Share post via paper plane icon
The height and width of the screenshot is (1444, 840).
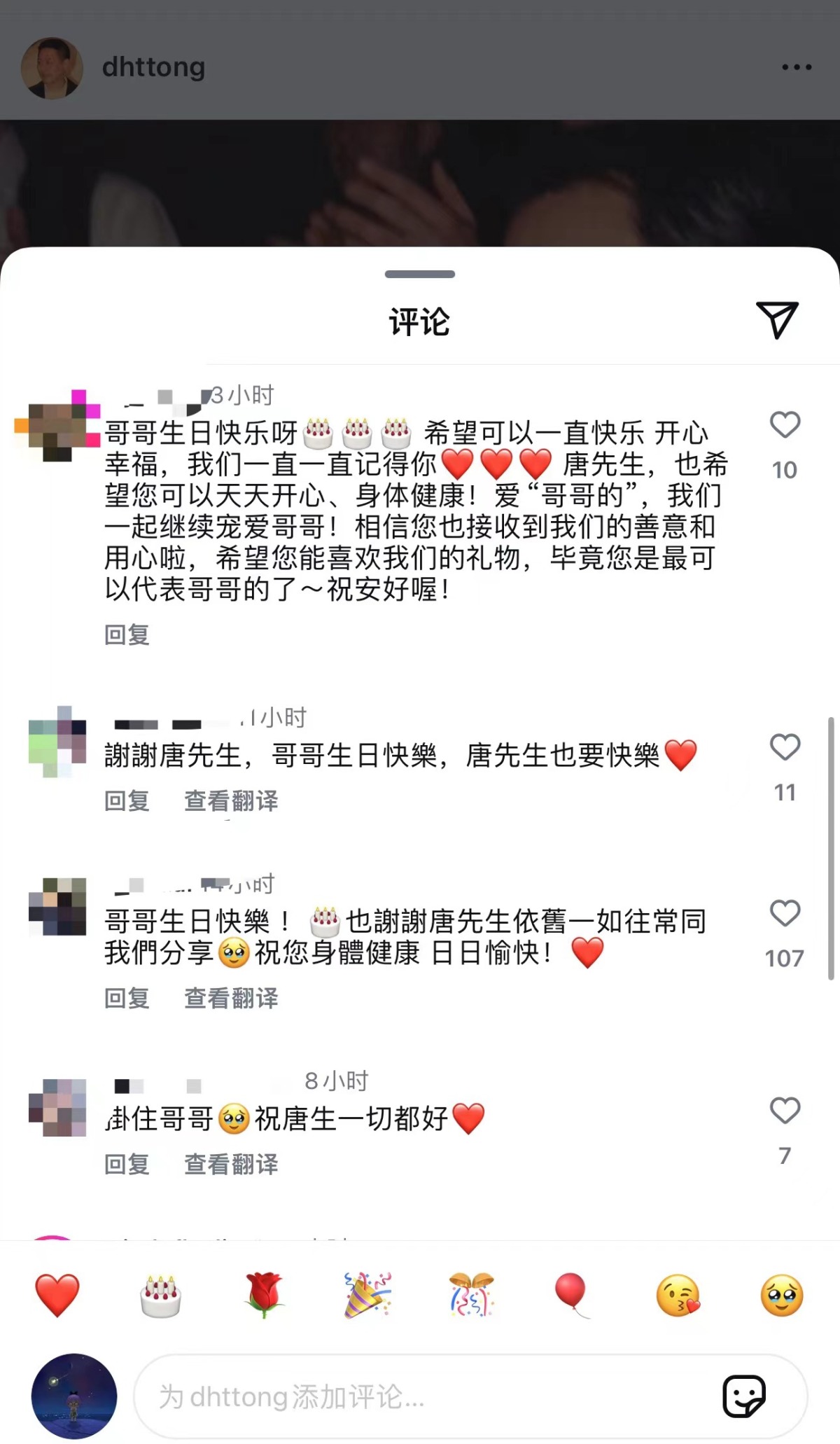777,321
